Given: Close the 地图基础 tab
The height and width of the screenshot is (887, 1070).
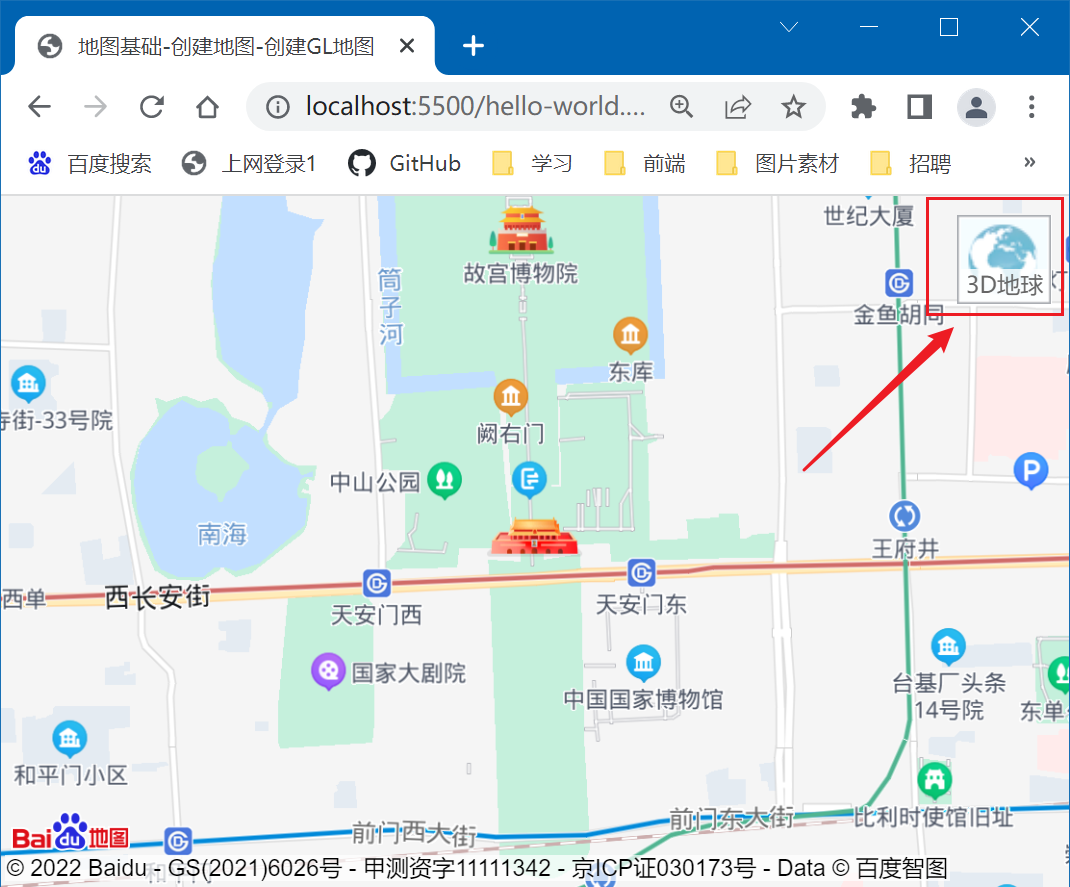Looking at the screenshot, I should point(407,46).
